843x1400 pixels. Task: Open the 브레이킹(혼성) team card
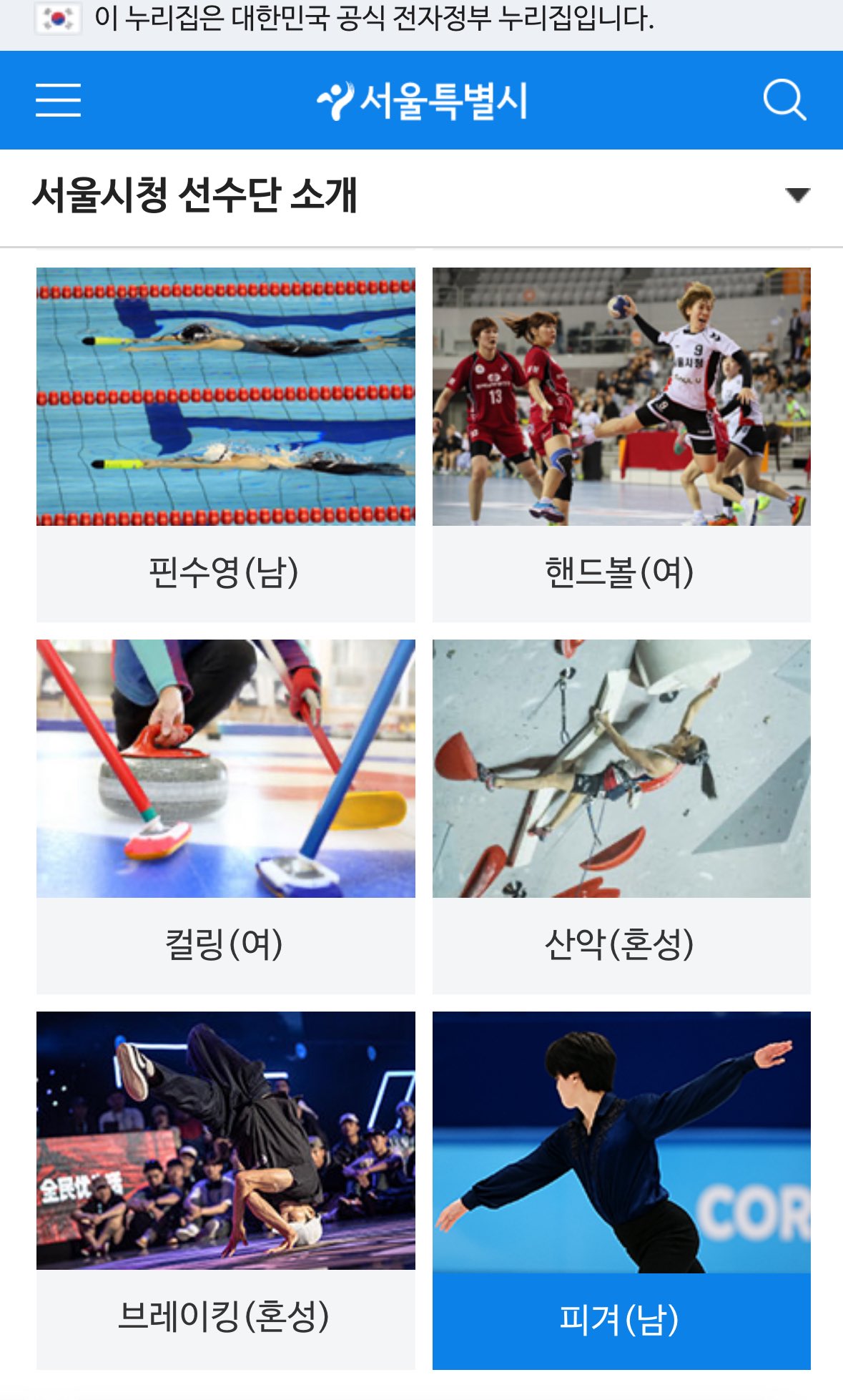click(x=226, y=1190)
